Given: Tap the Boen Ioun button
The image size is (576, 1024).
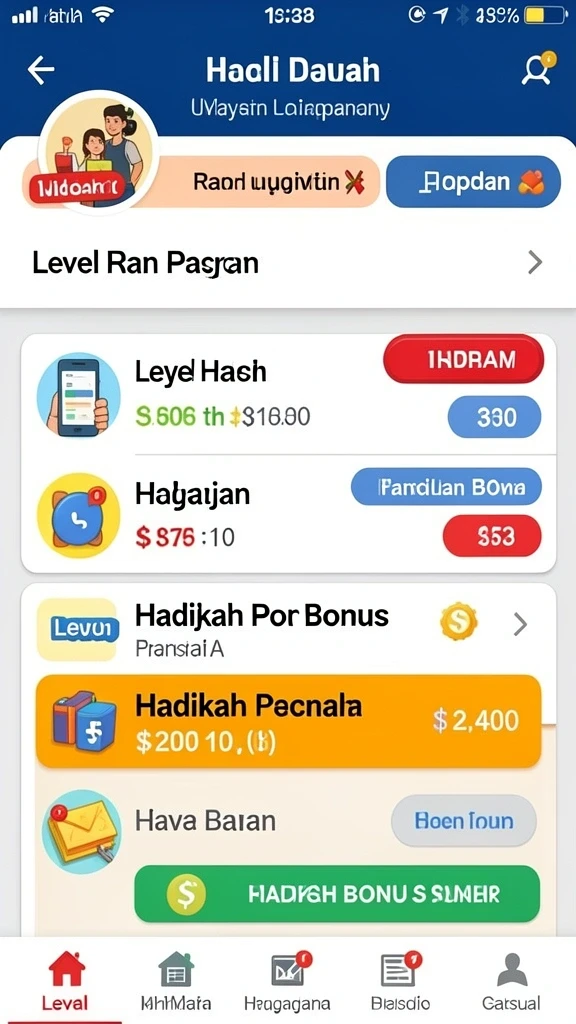Looking at the screenshot, I should 464,821.
